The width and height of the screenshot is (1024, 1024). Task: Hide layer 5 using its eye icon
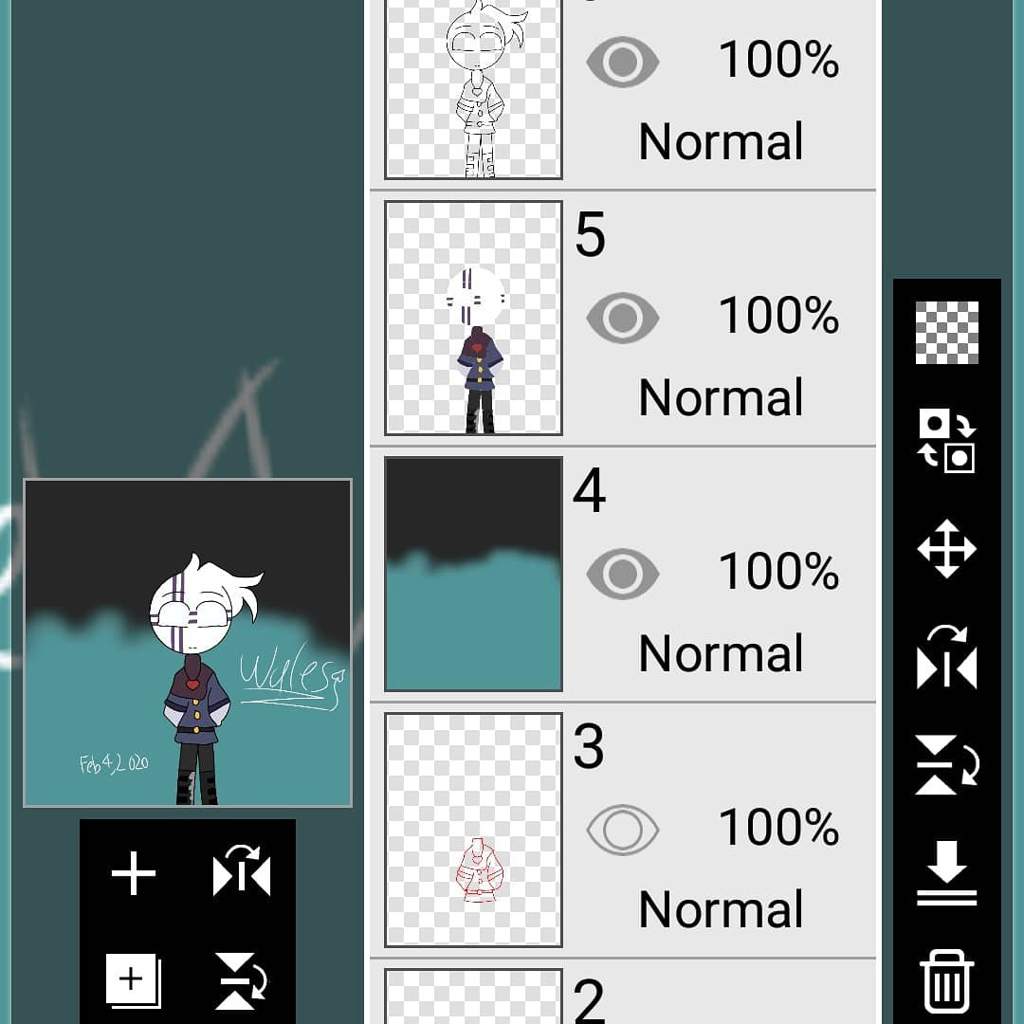coord(622,317)
